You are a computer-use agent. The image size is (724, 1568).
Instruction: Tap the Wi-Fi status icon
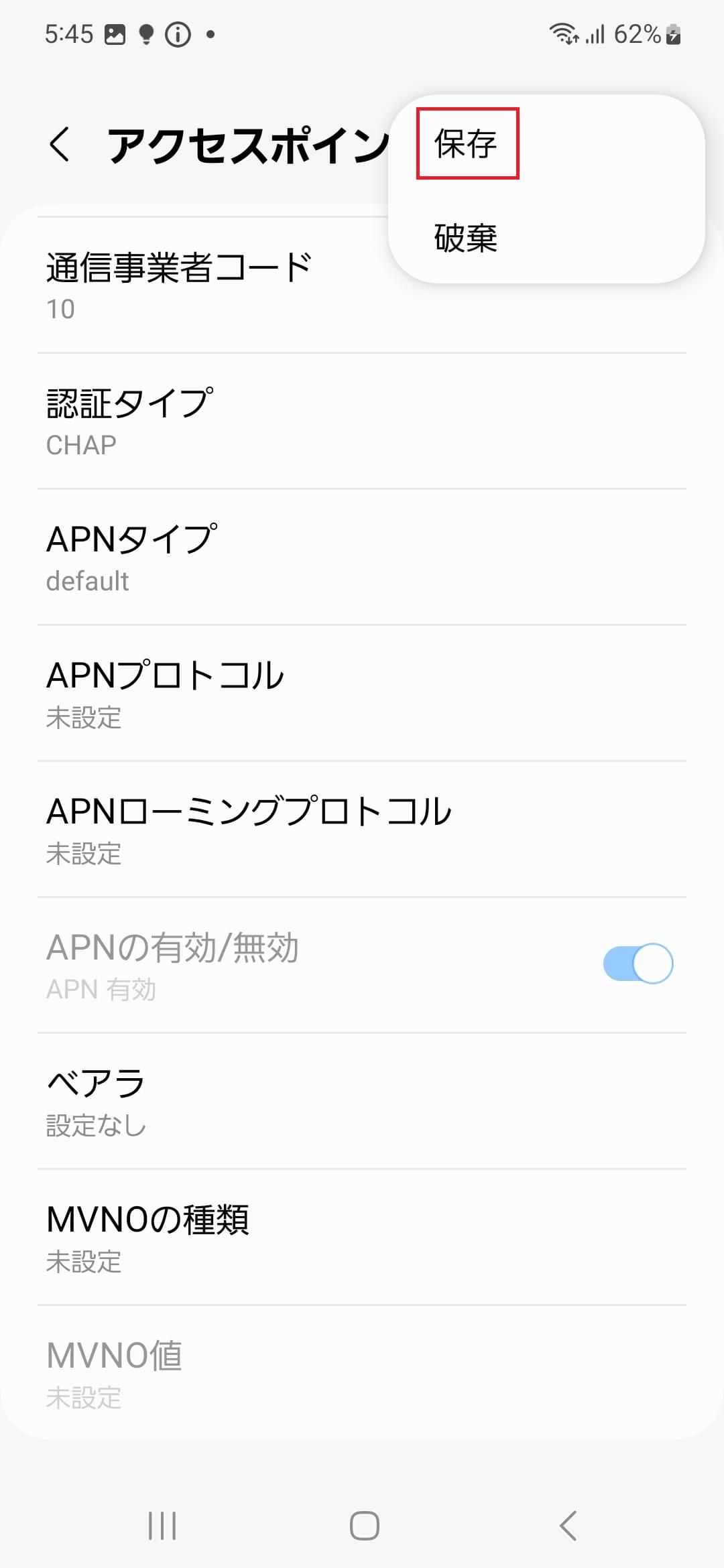coord(563,34)
